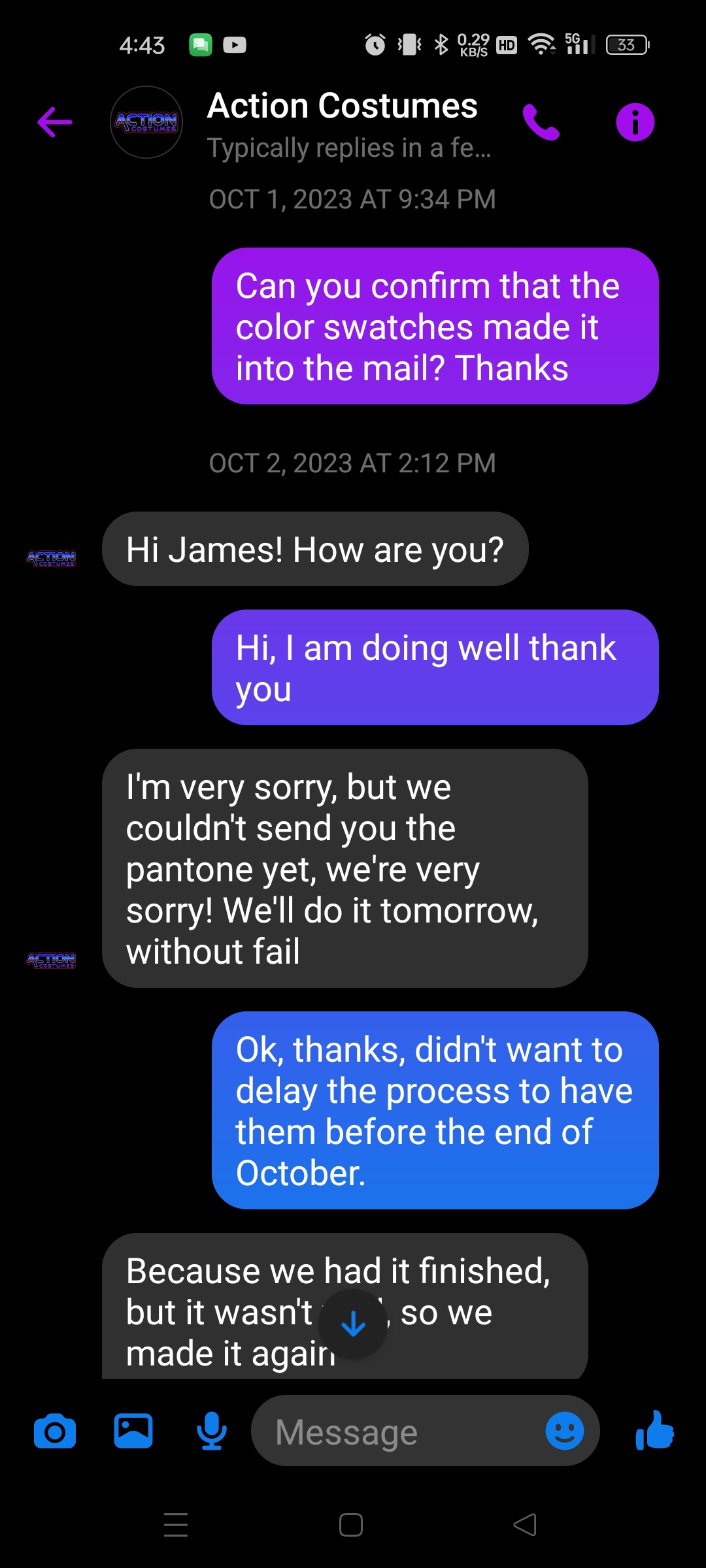Send a thumbs-up like

point(655,1430)
